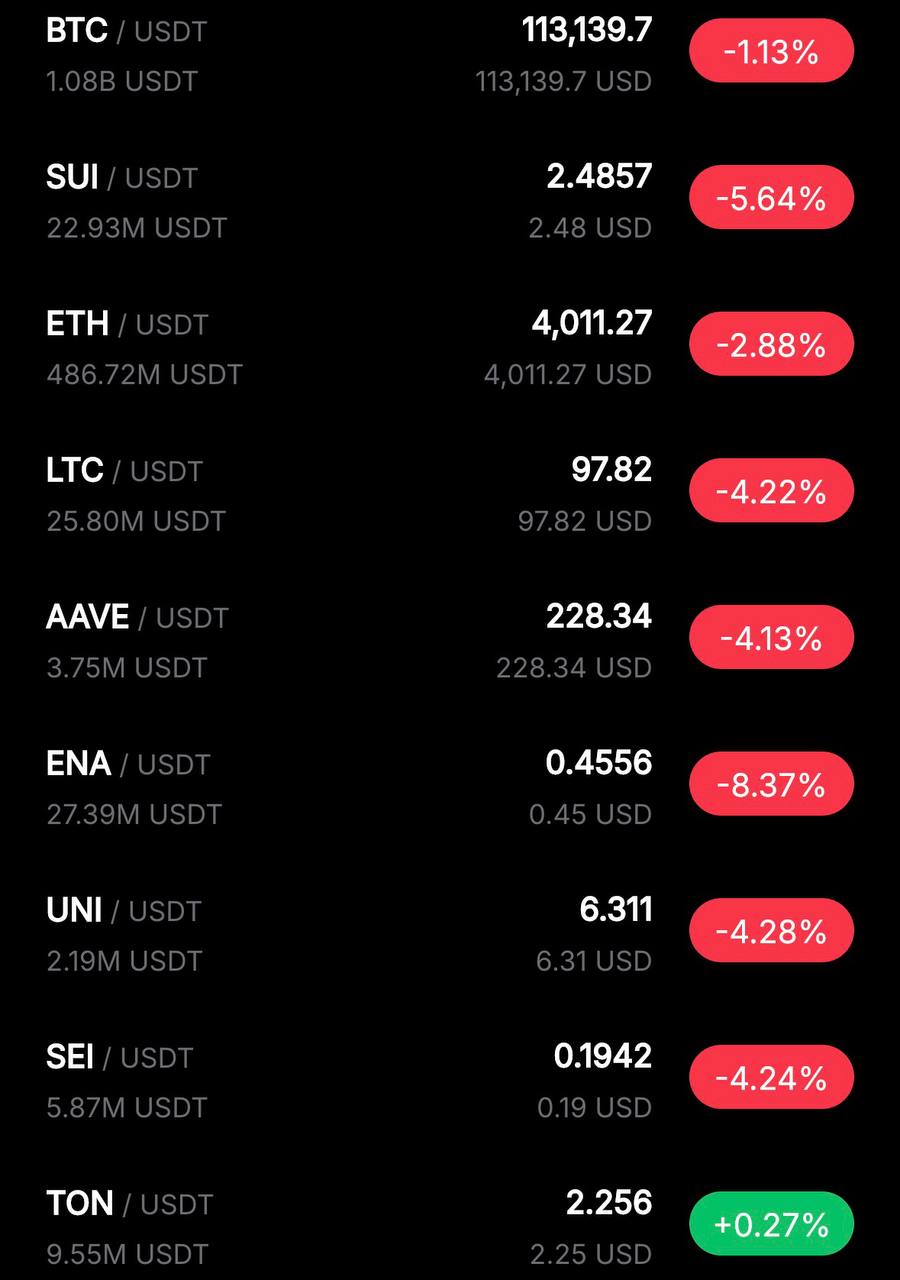900x1280 pixels.
Task: View the ETH / USDT pair details
Action: pos(126,325)
